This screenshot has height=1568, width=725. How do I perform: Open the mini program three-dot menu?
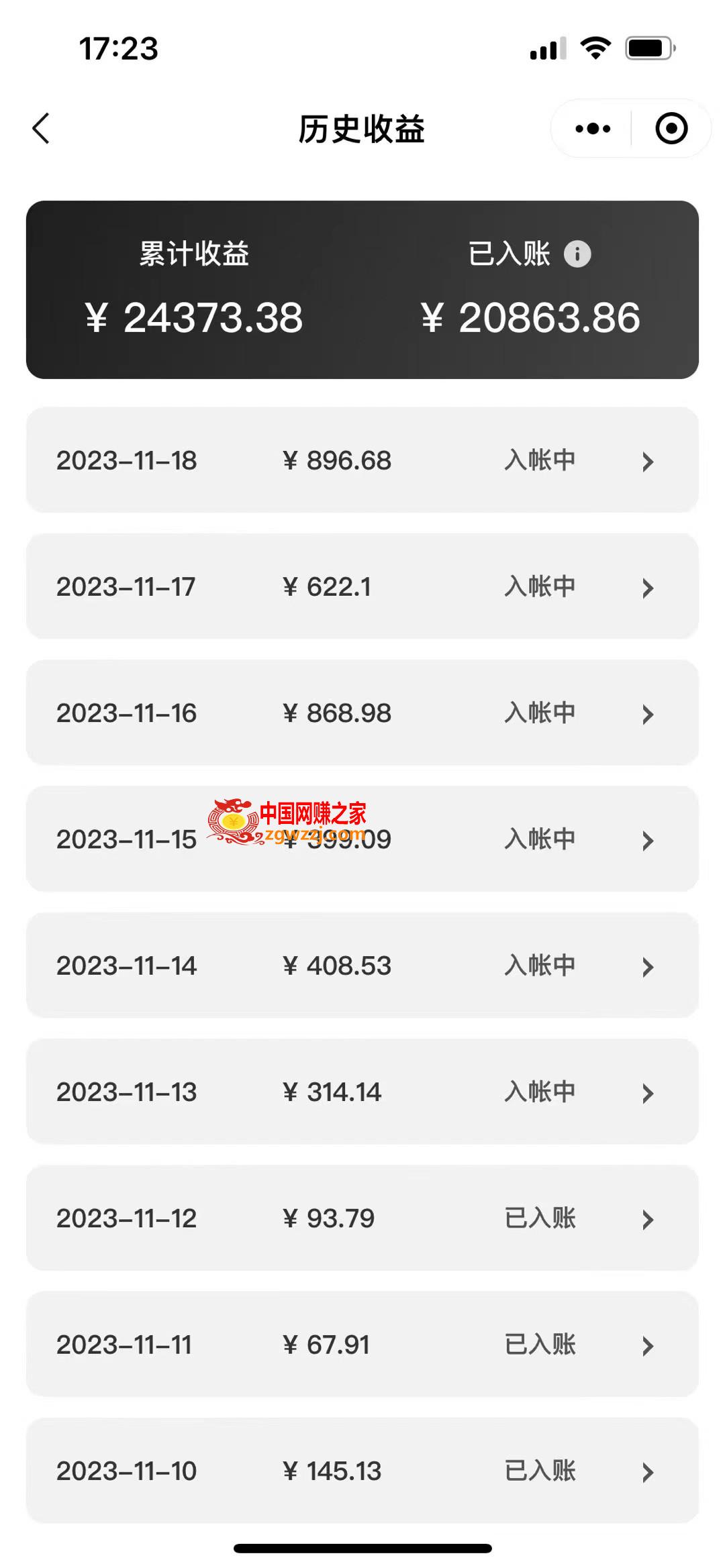pyautogui.click(x=593, y=128)
